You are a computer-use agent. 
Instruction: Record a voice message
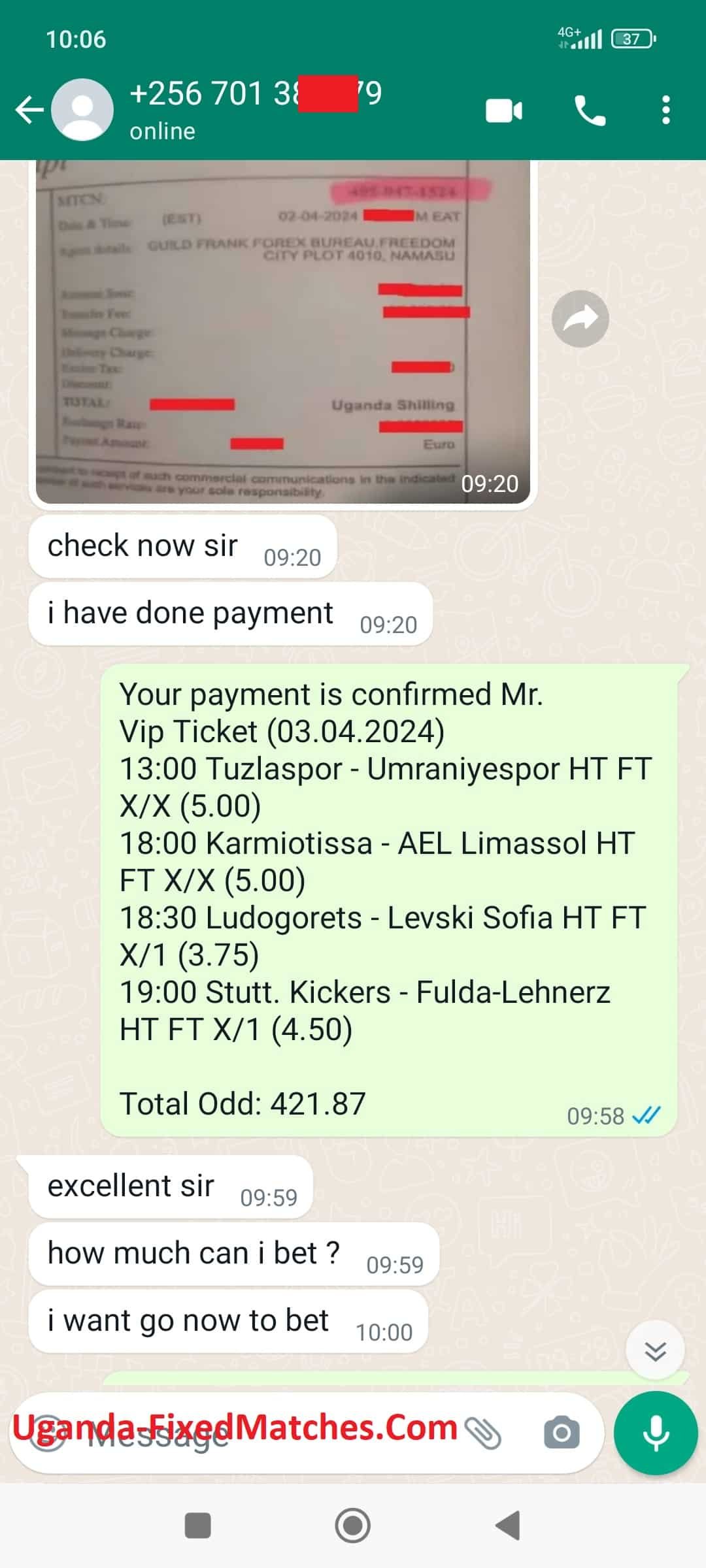[655, 1433]
